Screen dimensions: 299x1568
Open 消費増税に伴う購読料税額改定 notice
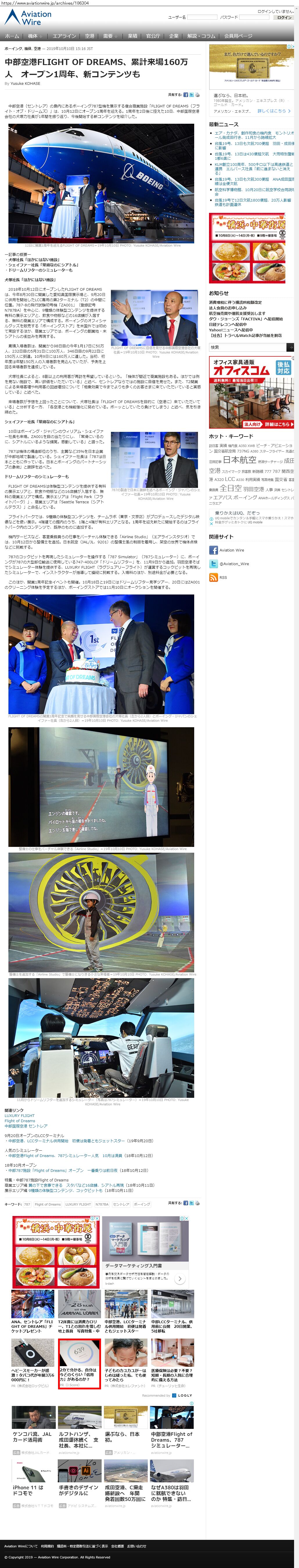pos(235,303)
